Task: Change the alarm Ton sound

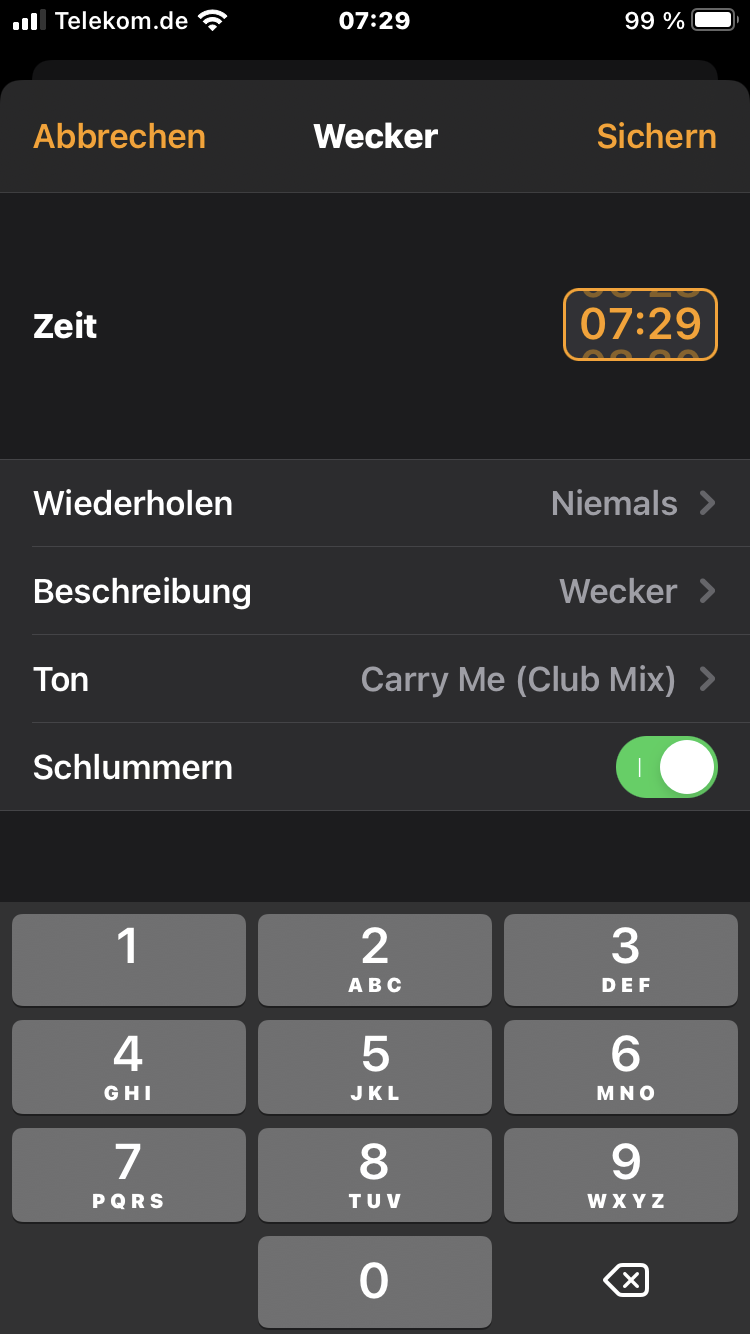Action: pos(375,679)
